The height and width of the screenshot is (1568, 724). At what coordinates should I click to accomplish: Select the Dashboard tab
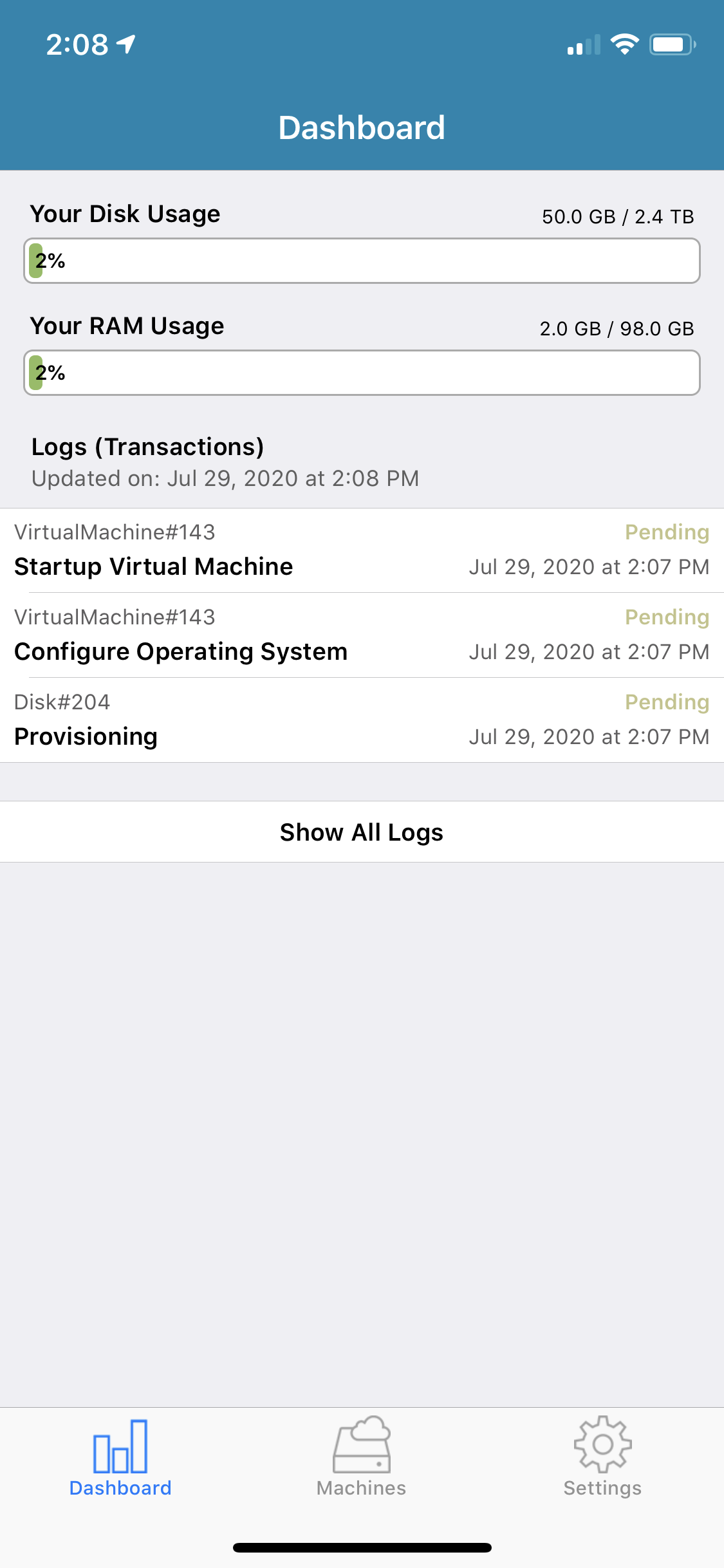coord(120,1457)
